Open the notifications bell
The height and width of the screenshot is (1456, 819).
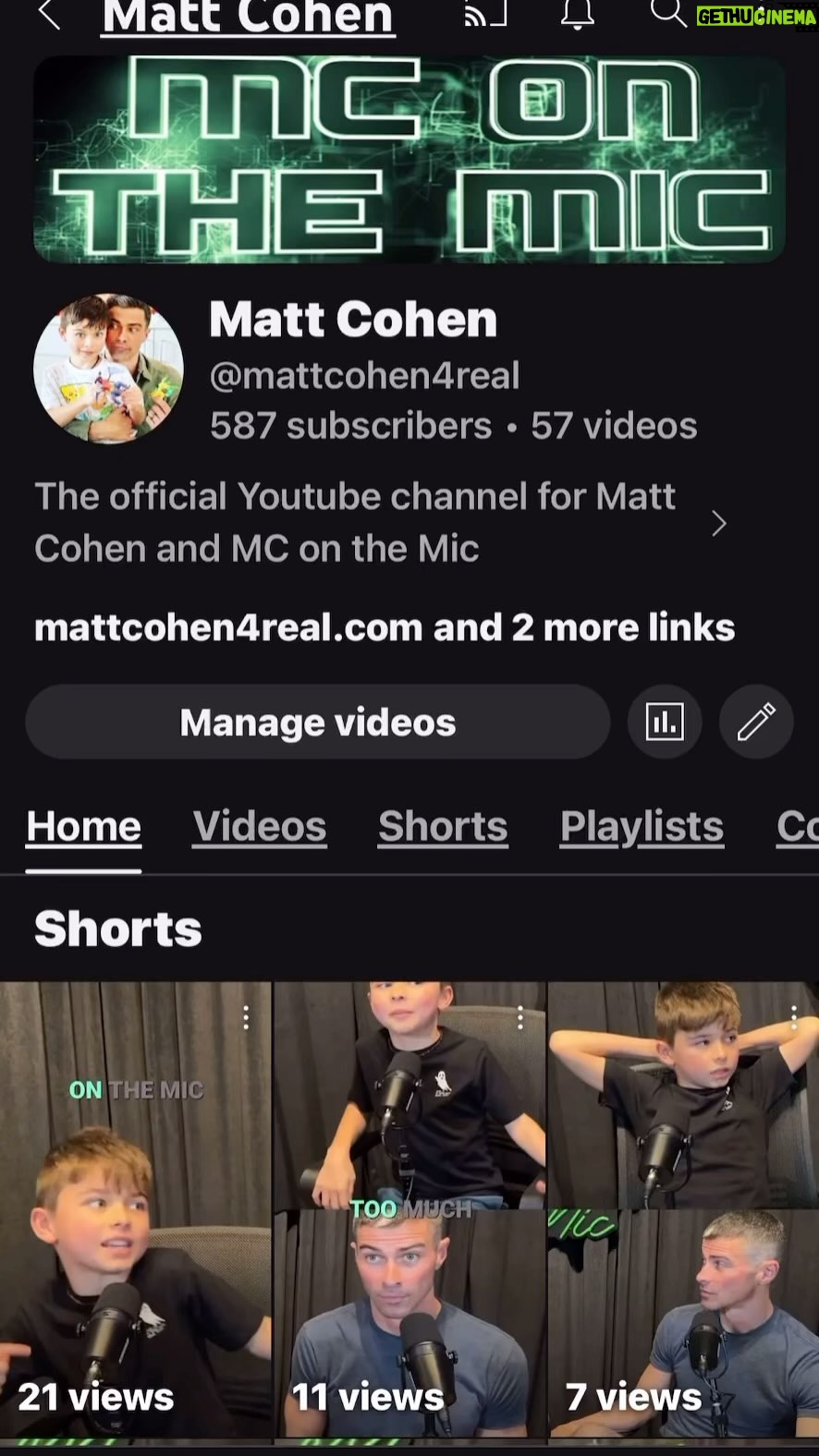(x=578, y=13)
